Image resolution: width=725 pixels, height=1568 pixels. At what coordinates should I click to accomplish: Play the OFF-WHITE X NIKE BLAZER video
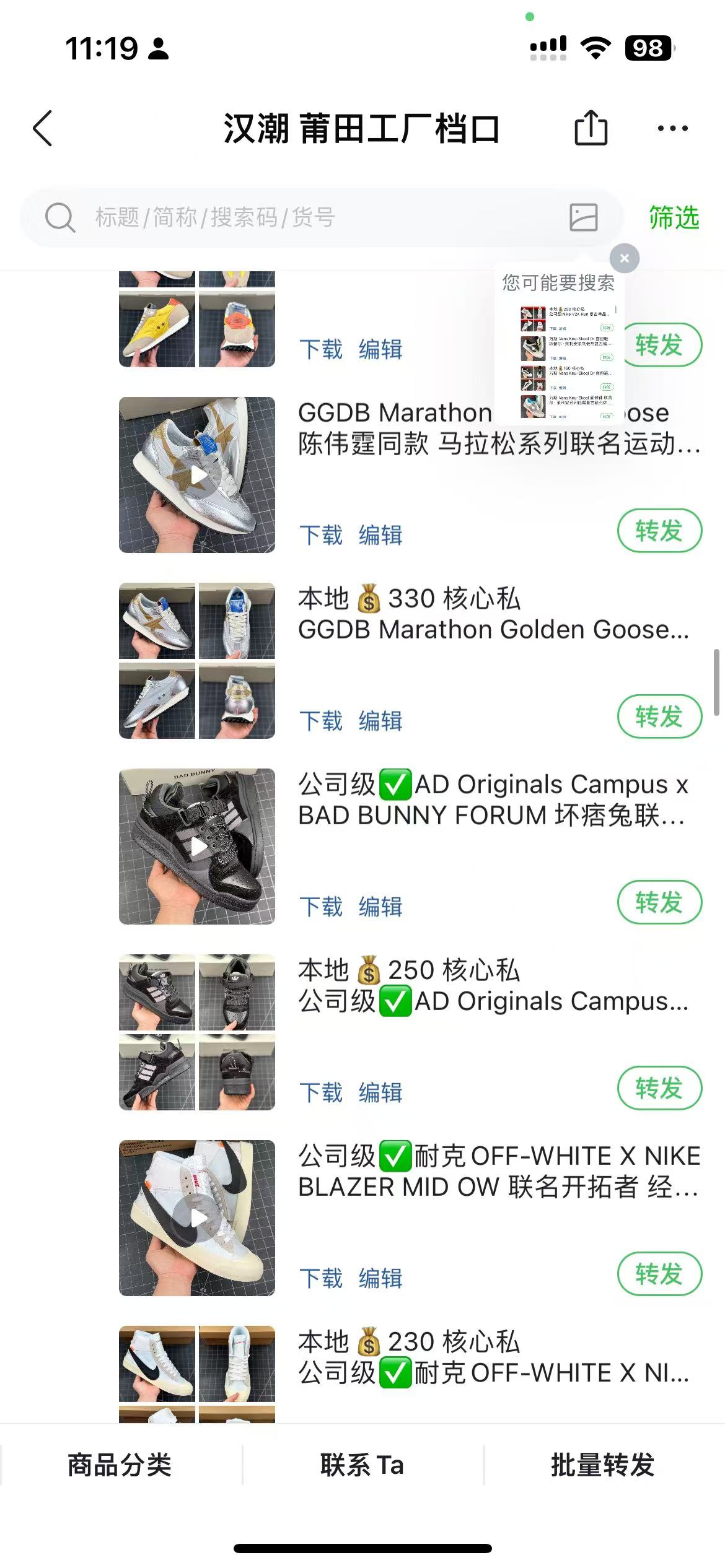click(197, 1217)
